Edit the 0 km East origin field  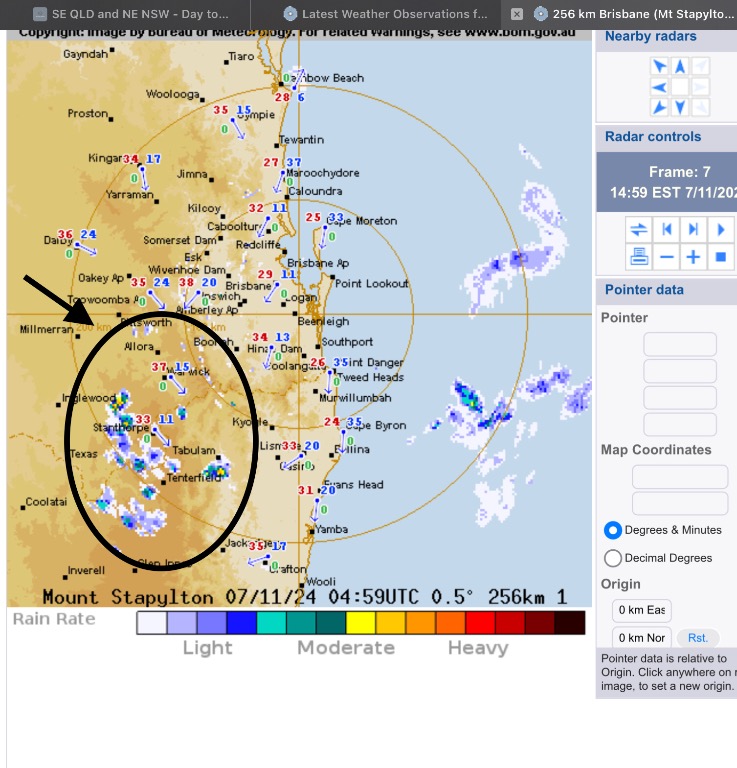tap(641, 610)
